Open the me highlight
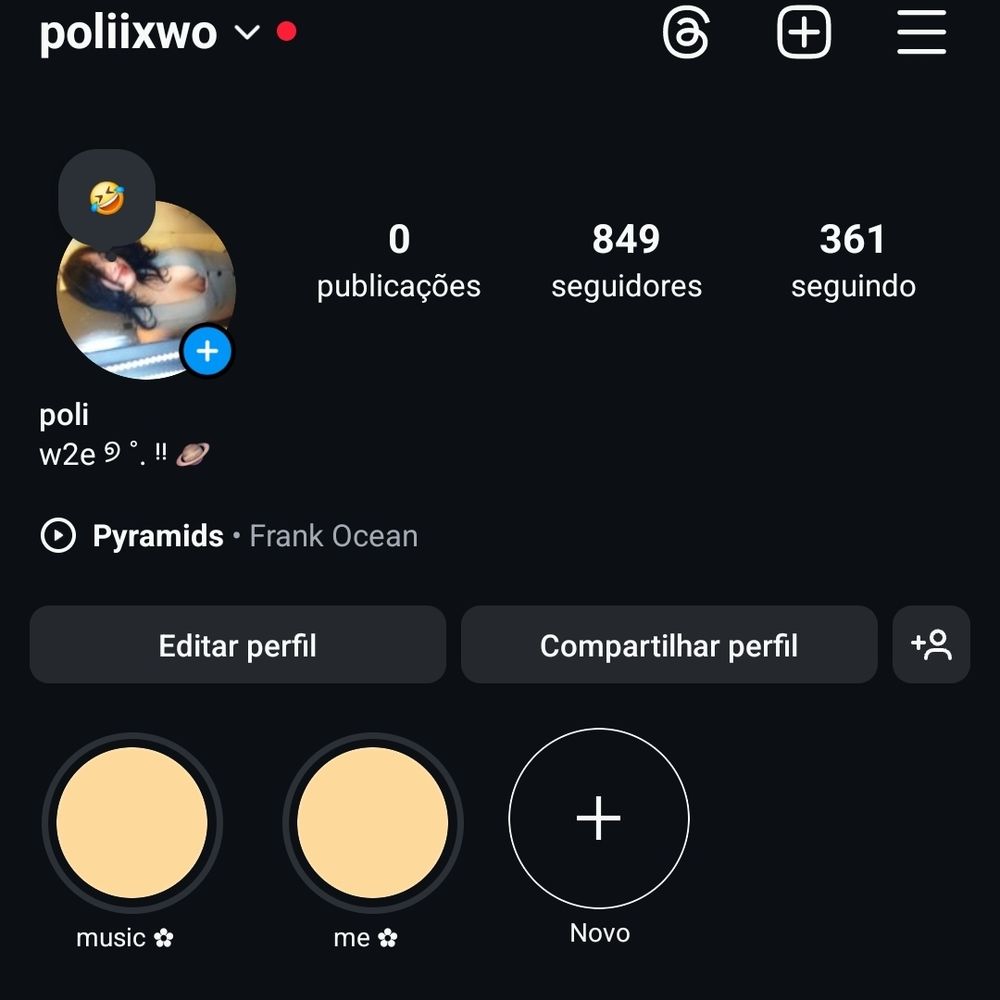This screenshot has height=1000, width=1000. [x=372, y=822]
